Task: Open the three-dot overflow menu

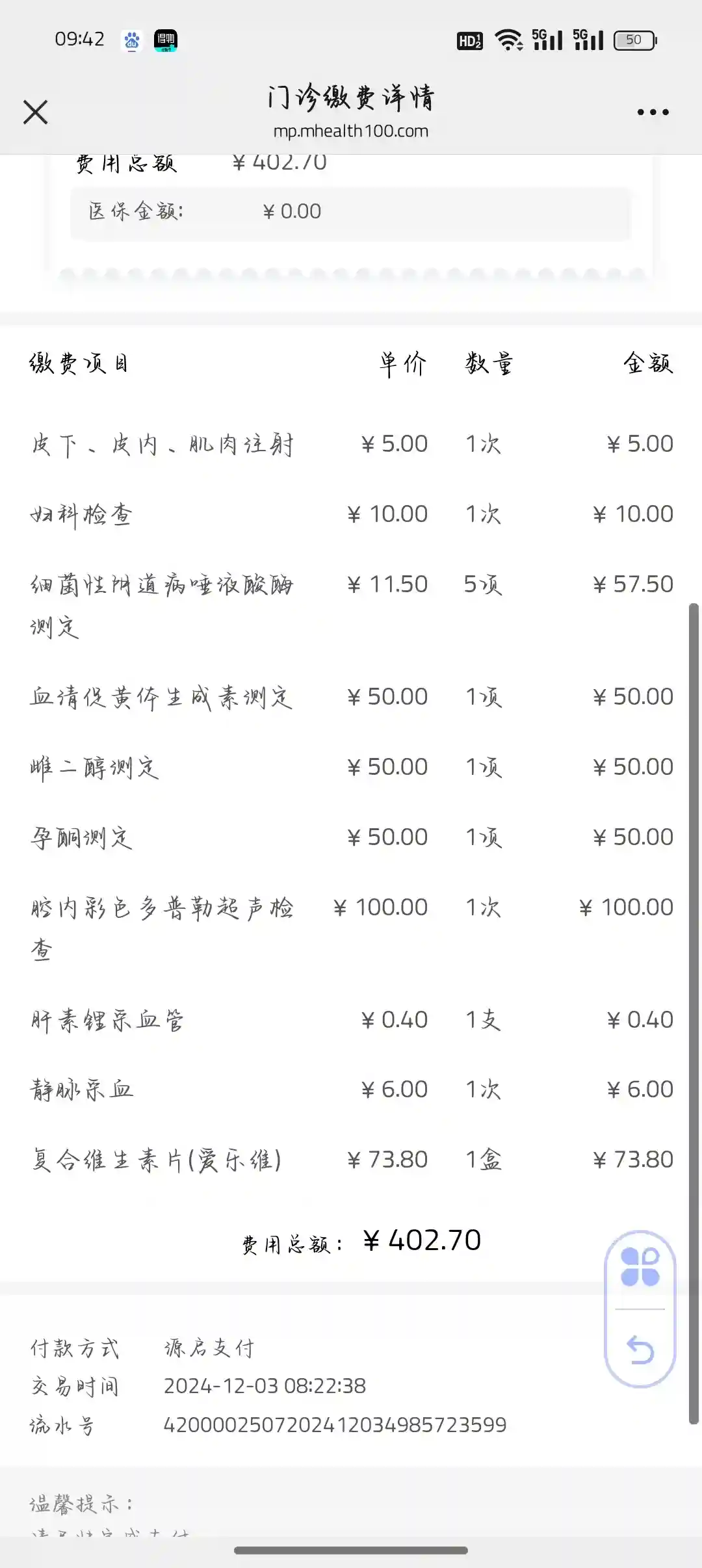Action: 653,112
